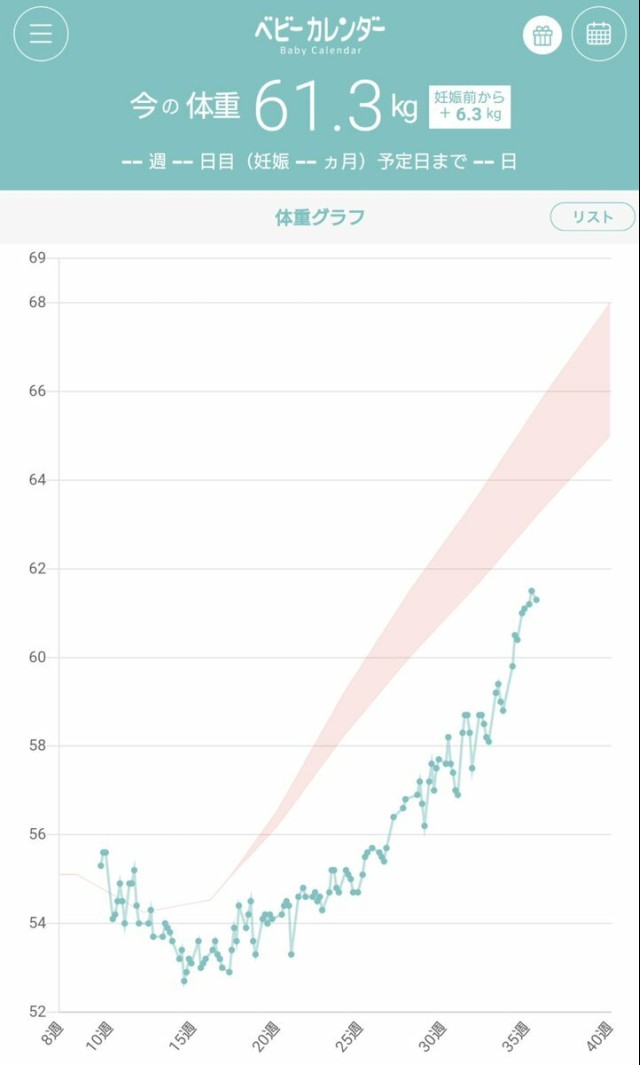Open the calendar icon
This screenshot has width=640, height=1065.
point(598,34)
